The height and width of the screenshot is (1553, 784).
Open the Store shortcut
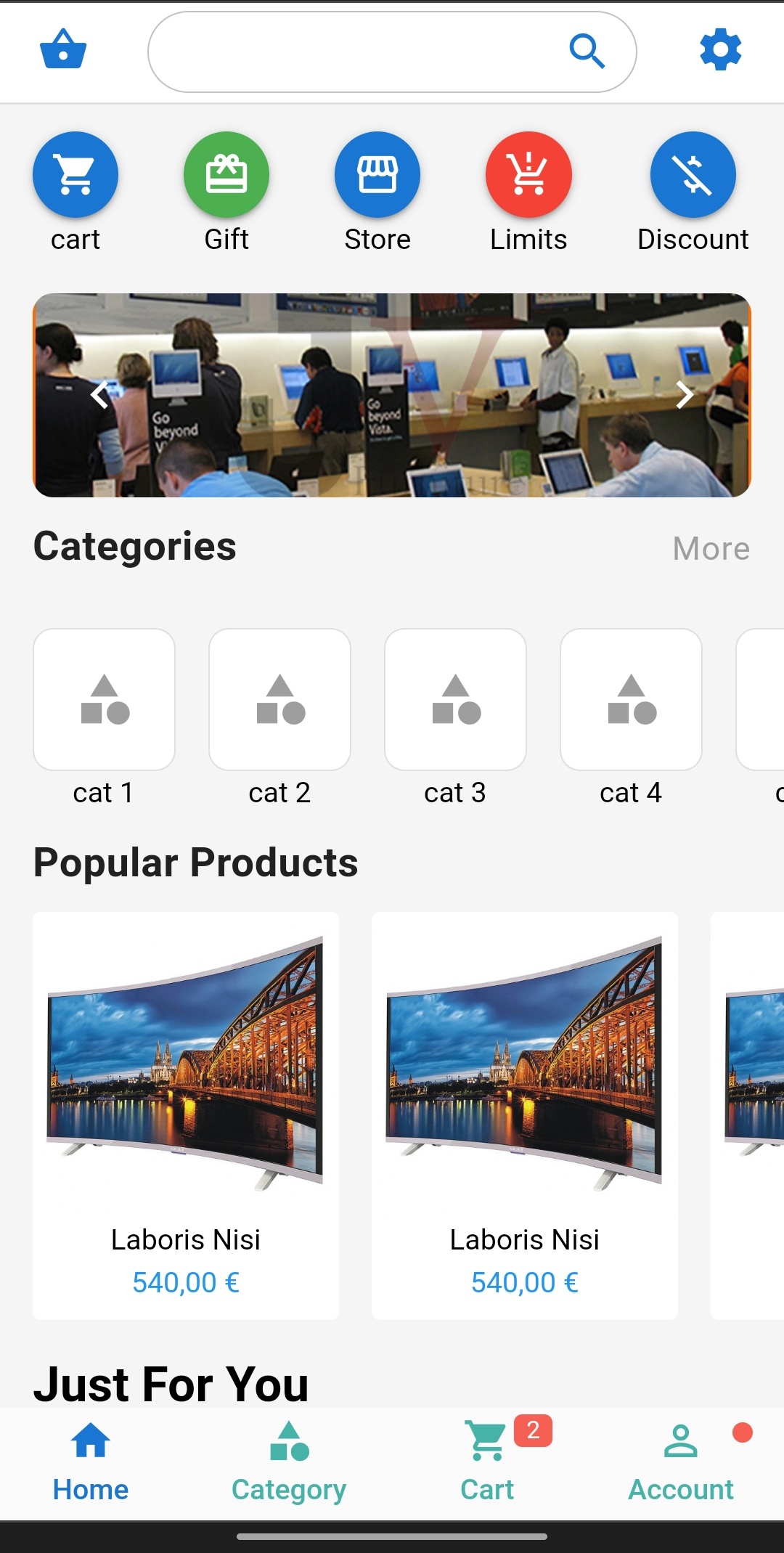tap(377, 175)
